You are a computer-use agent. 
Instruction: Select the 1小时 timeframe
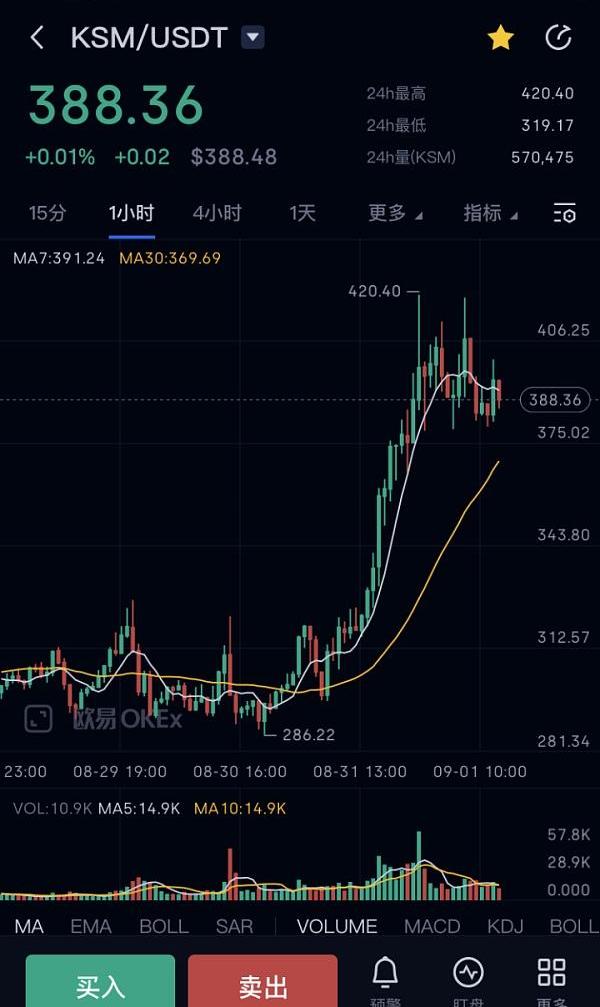[x=132, y=213]
